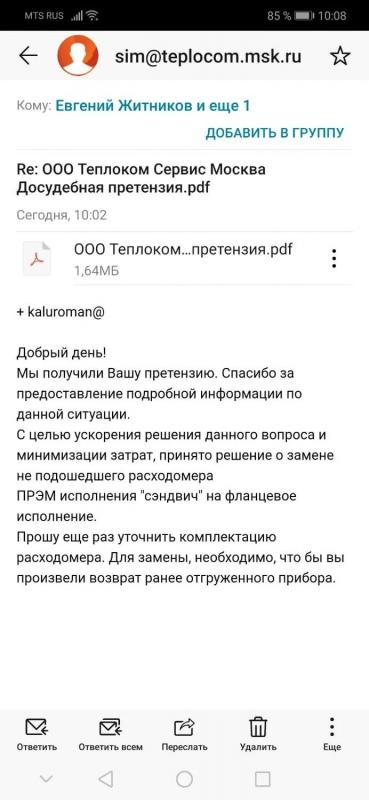
Task: Reply to all with Ответить всем
Action: (111, 734)
